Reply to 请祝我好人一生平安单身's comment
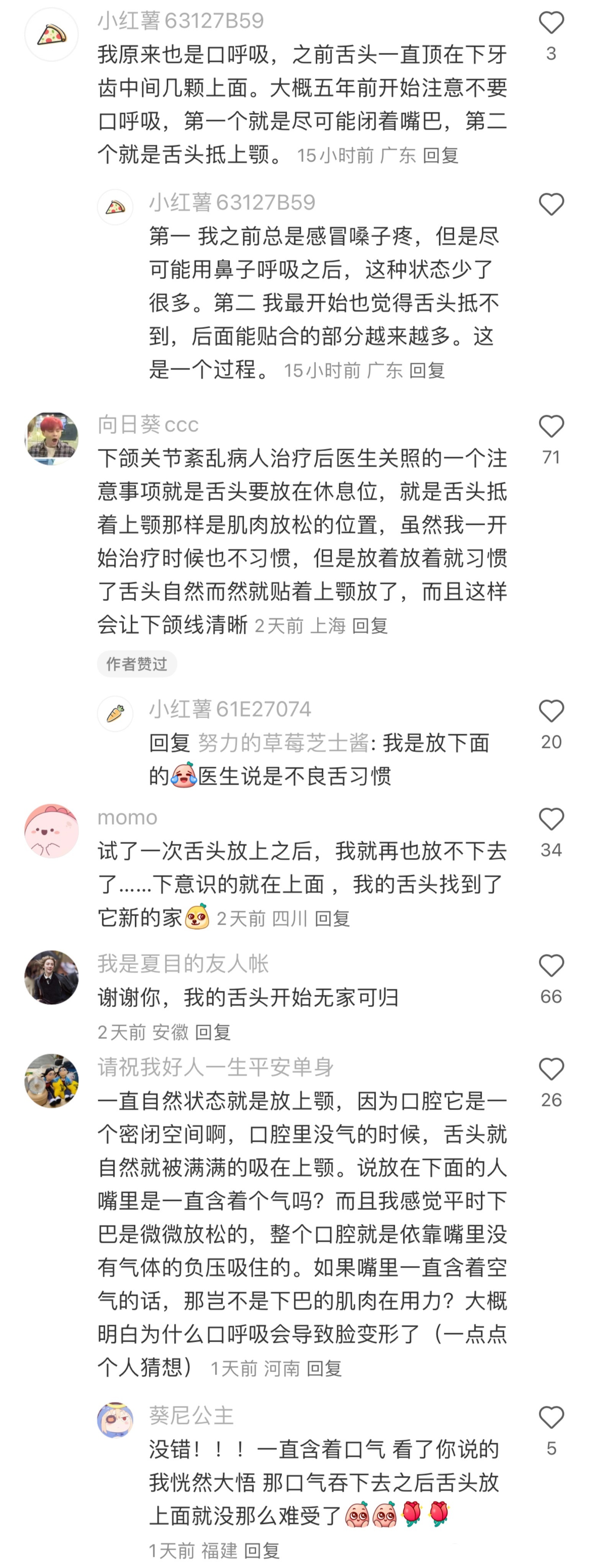 (x=324, y=1368)
